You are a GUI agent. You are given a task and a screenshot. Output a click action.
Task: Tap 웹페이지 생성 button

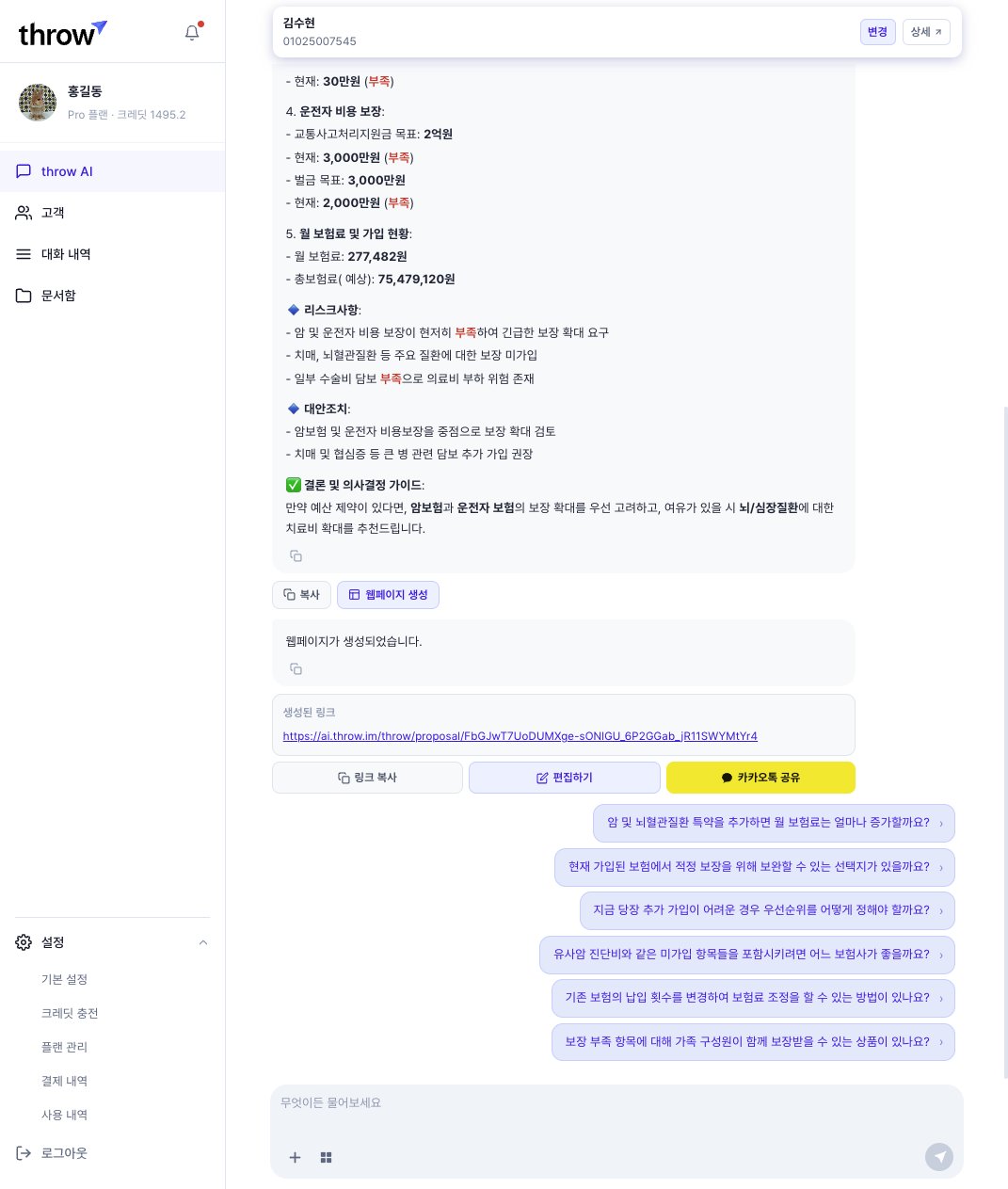point(388,595)
